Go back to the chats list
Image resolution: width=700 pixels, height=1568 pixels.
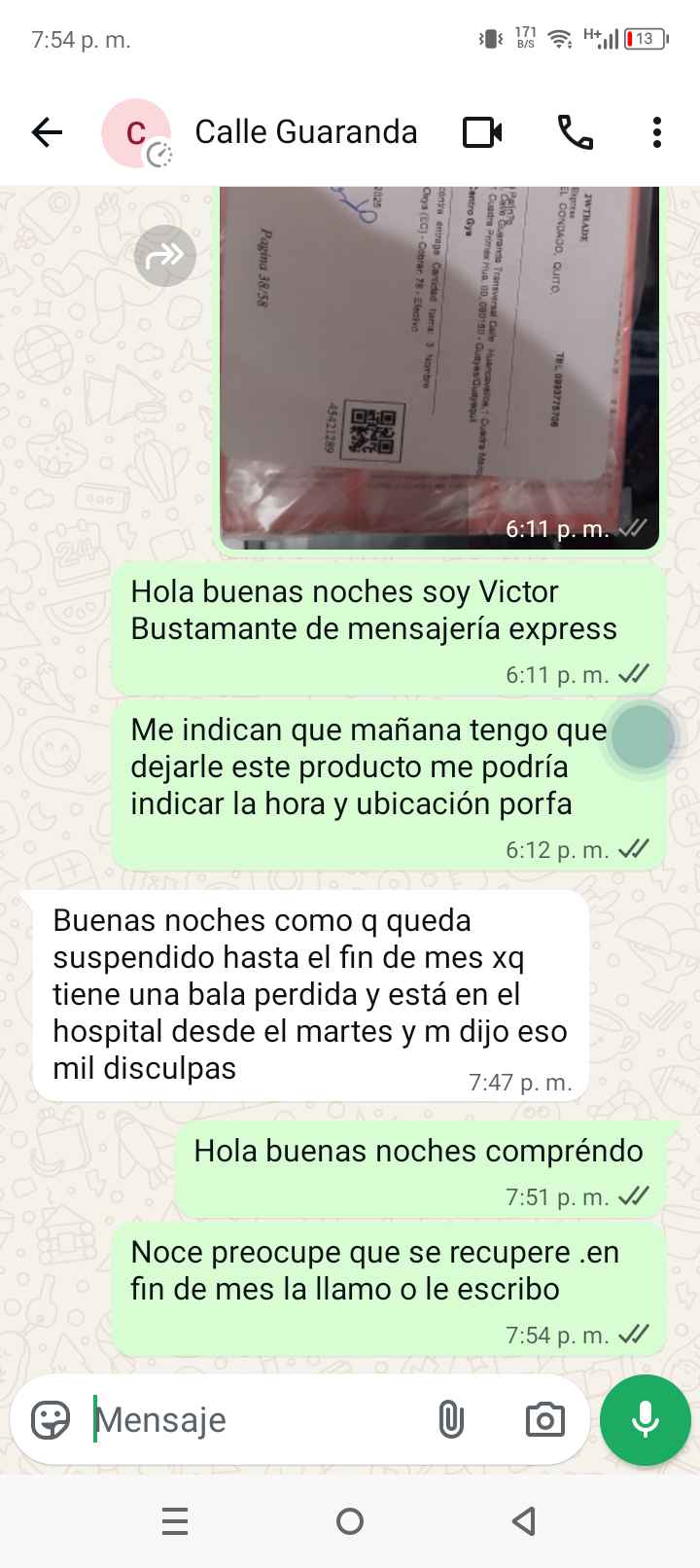click(x=47, y=132)
